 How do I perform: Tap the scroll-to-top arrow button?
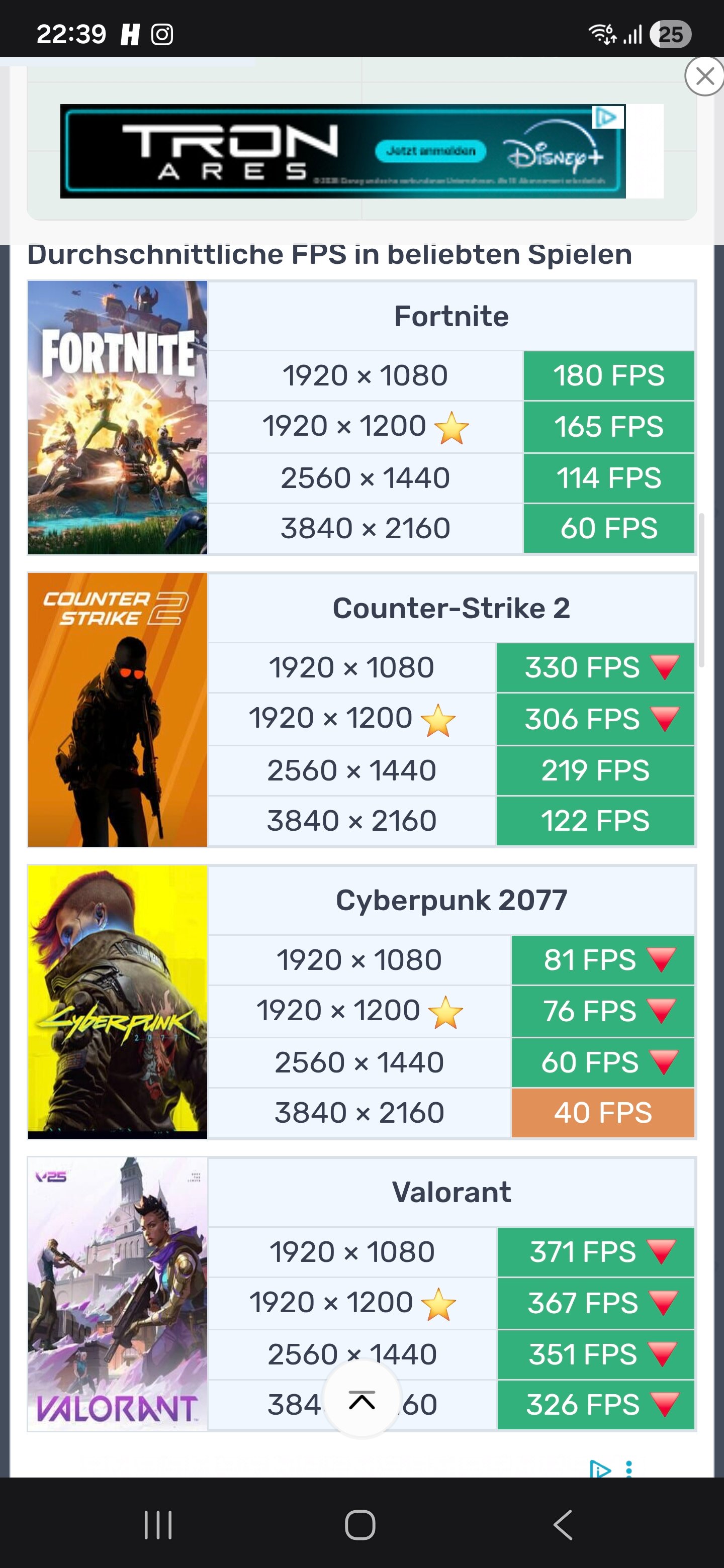[x=361, y=1401]
